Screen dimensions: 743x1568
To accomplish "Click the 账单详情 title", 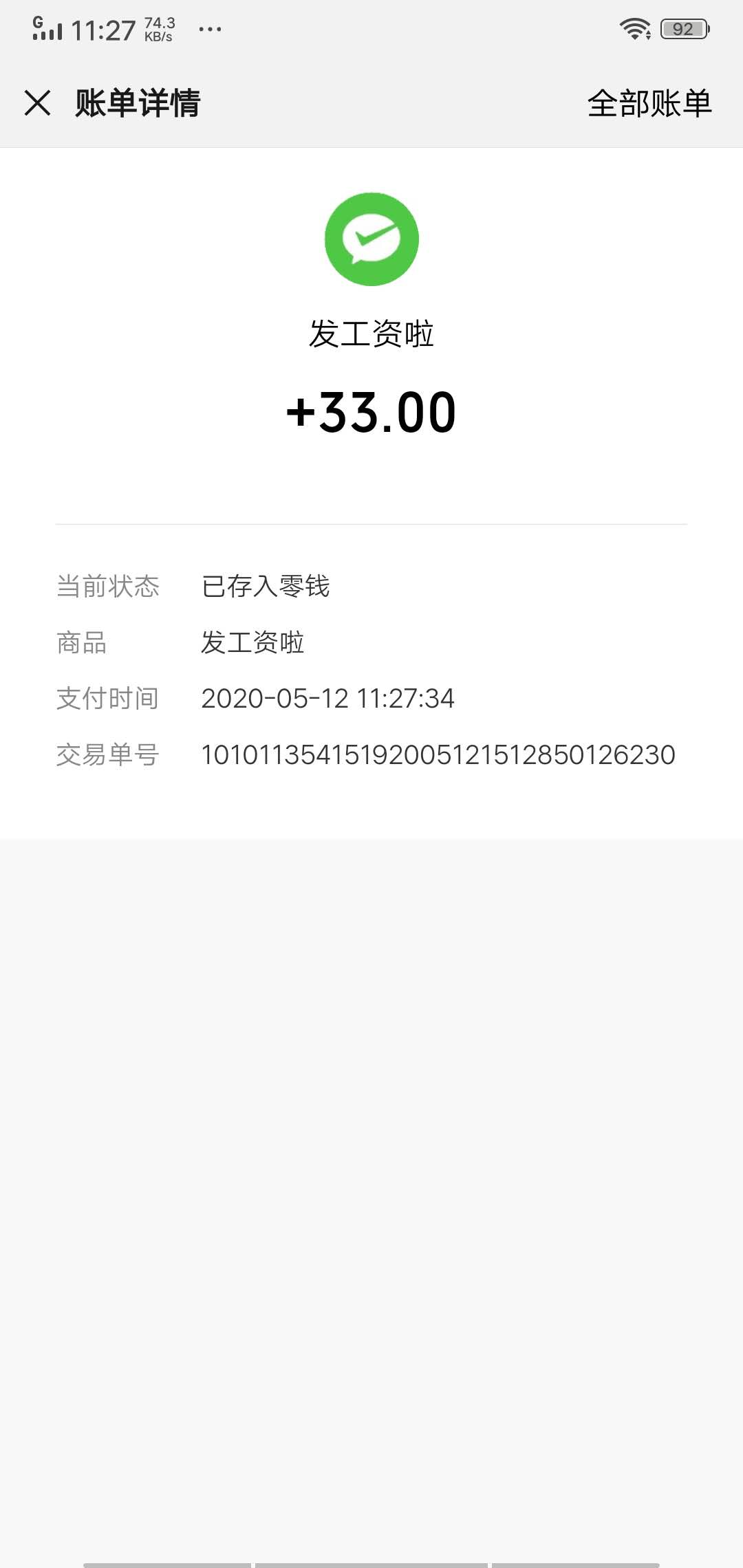I will (x=135, y=104).
